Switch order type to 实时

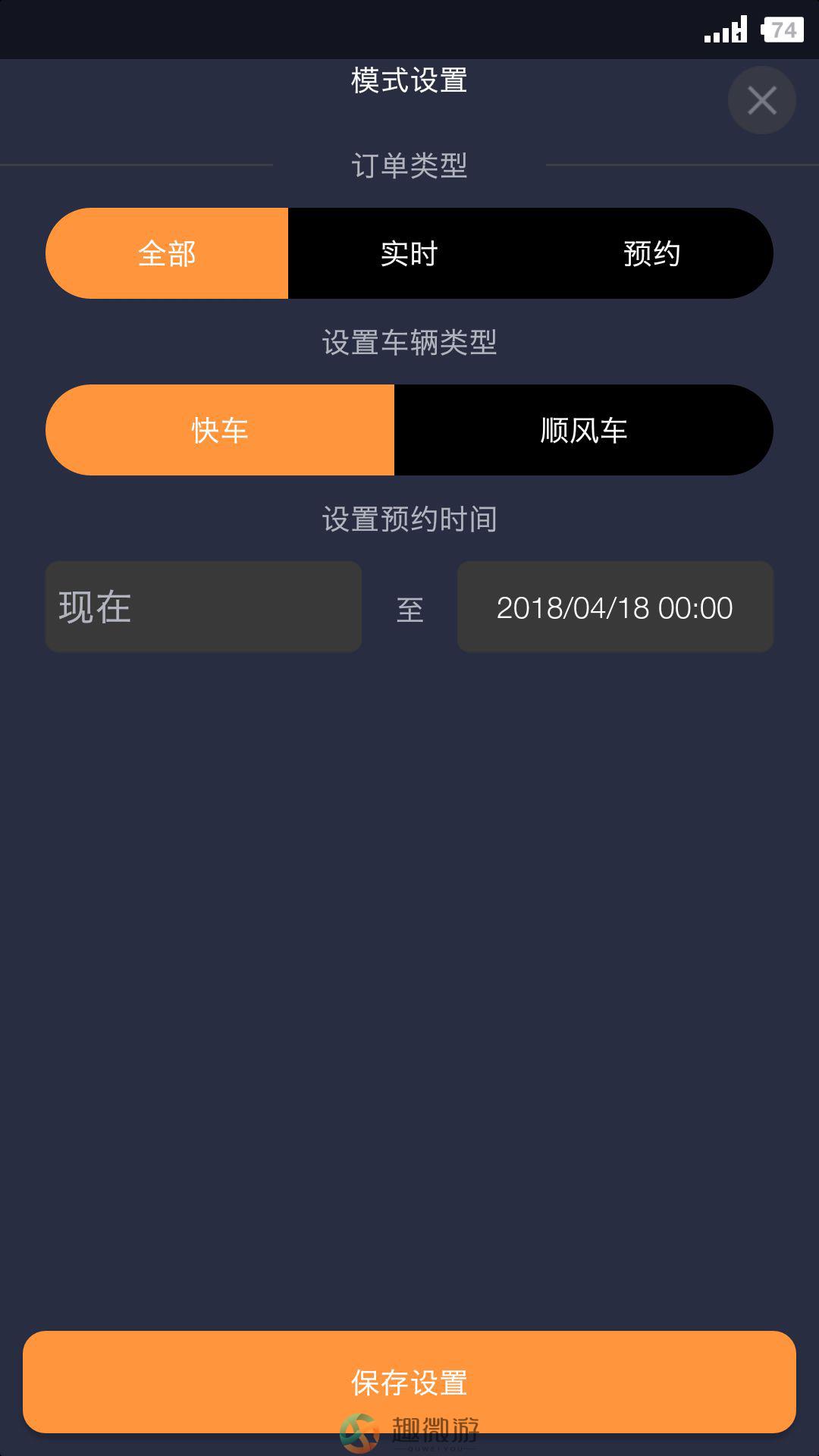coord(409,253)
